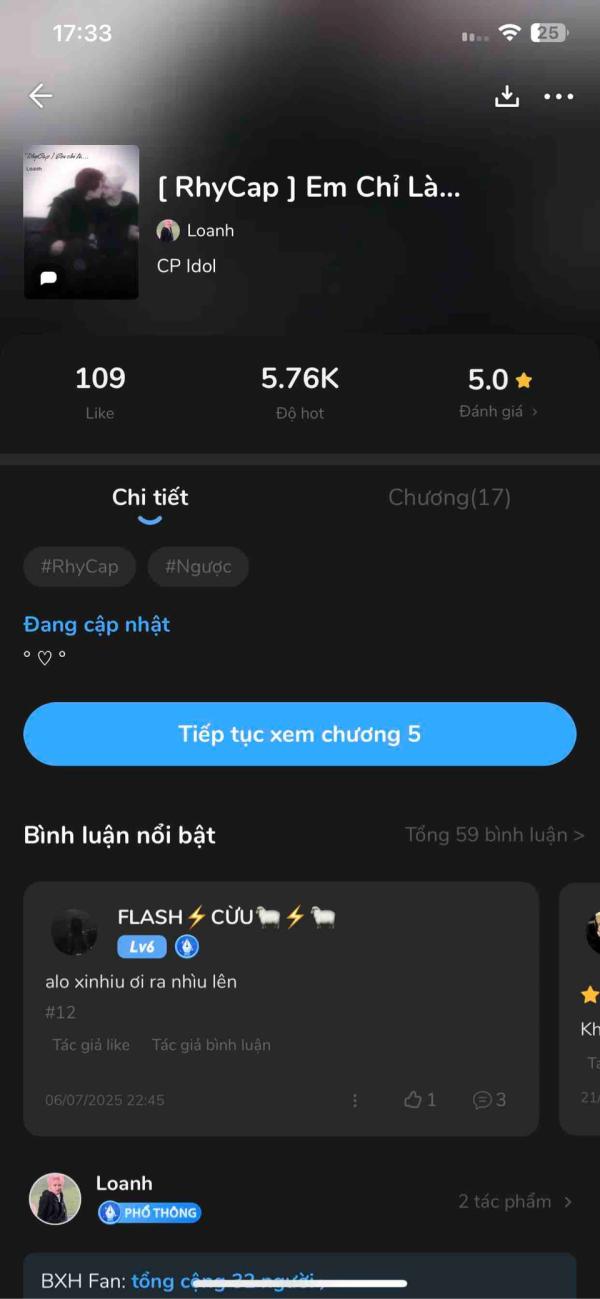The width and height of the screenshot is (600, 1299).
Task: Reply to FLASH CỪU's comment
Action: click(489, 1100)
